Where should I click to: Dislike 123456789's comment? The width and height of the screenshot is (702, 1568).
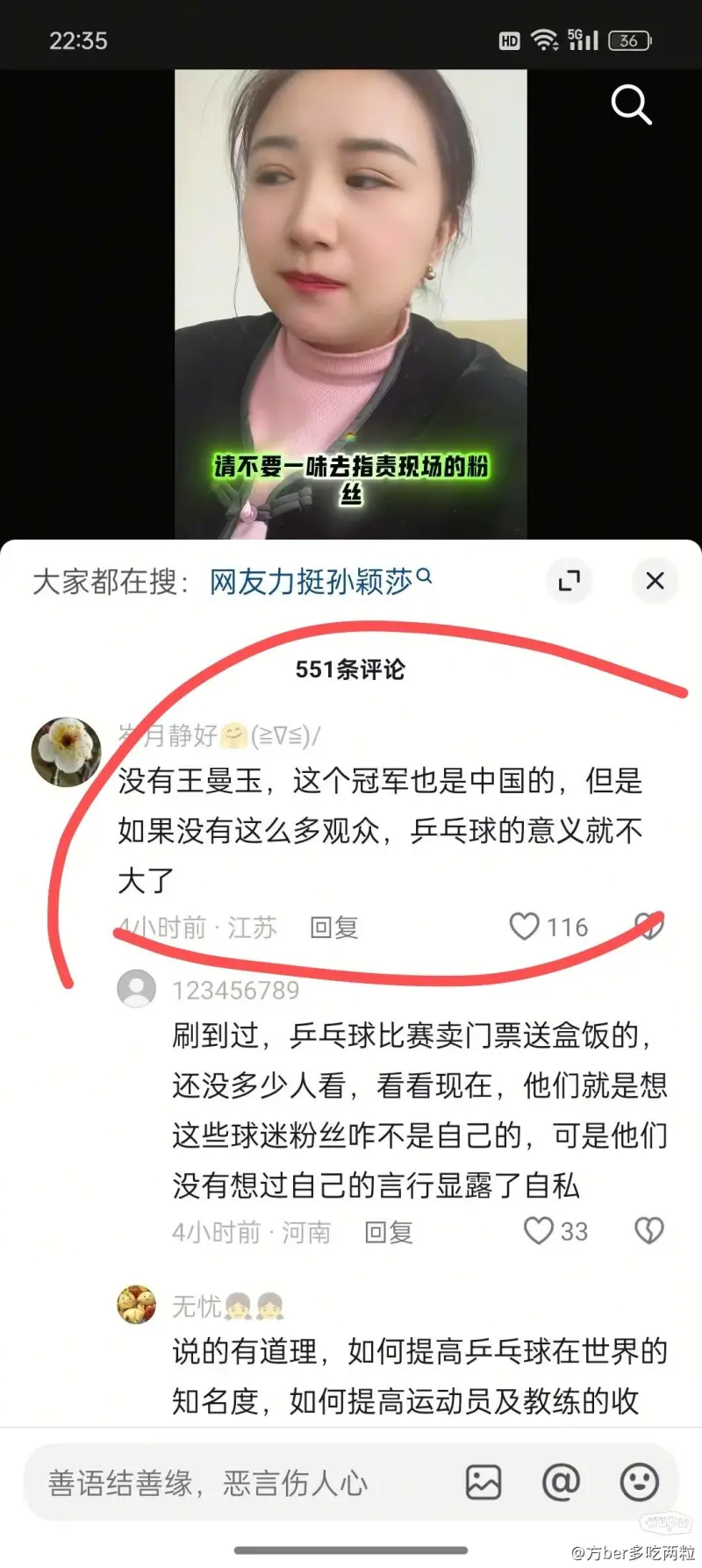pyautogui.click(x=648, y=1231)
